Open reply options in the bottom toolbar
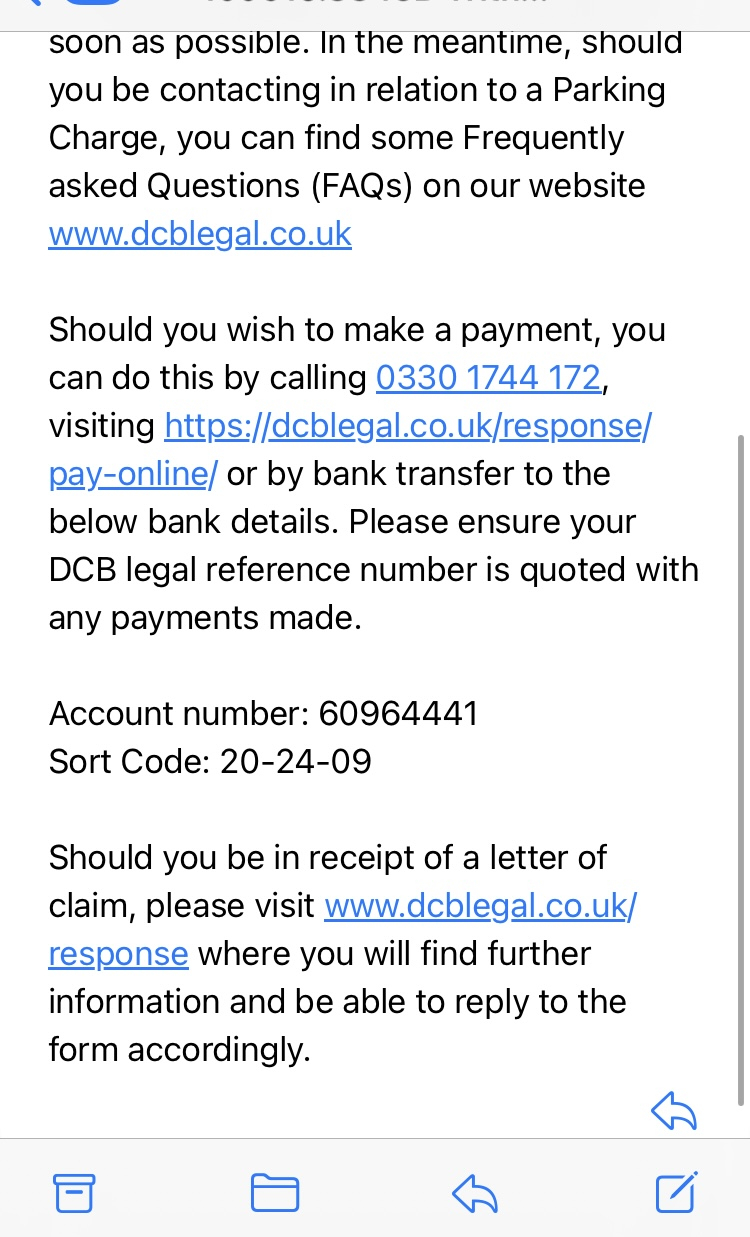Image resolution: width=750 pixels, height=1237 pixels. (x=475, y=1193)
